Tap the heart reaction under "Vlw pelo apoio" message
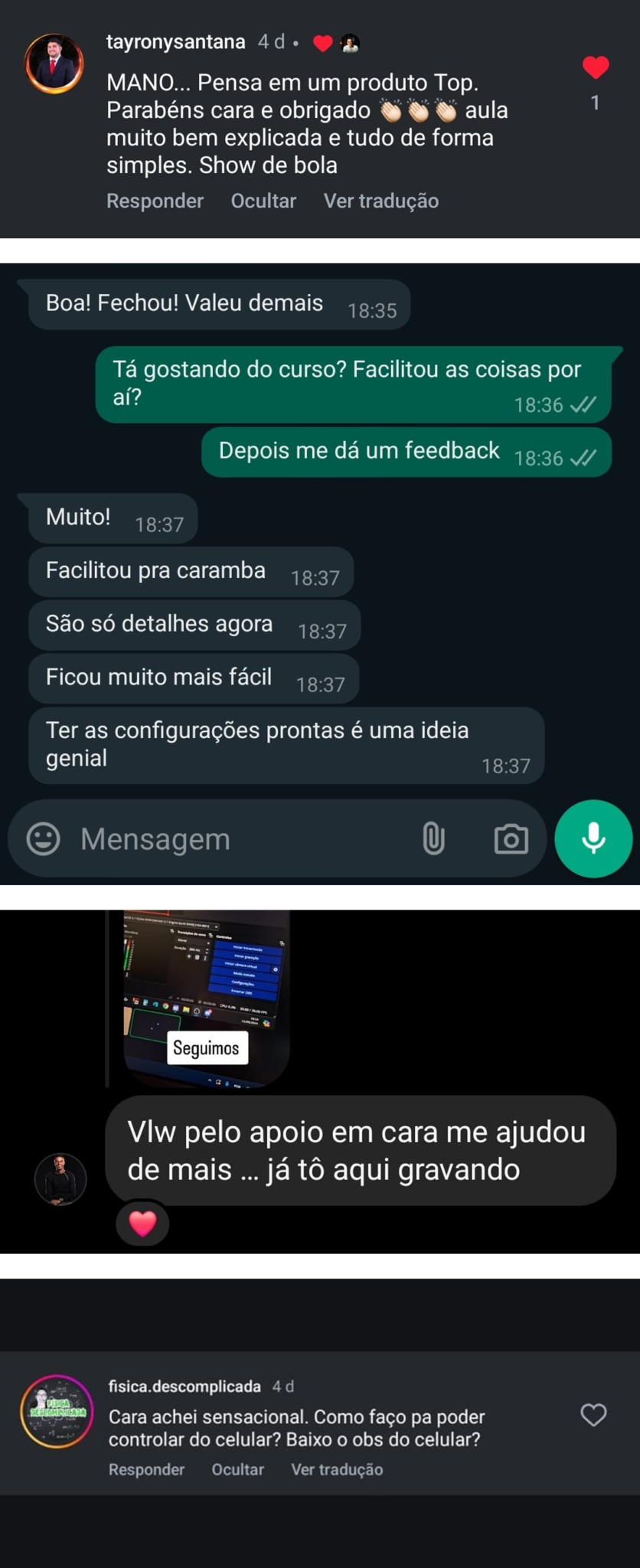The height and width of the screenshot is (1568, 640). pos(142,1223)
